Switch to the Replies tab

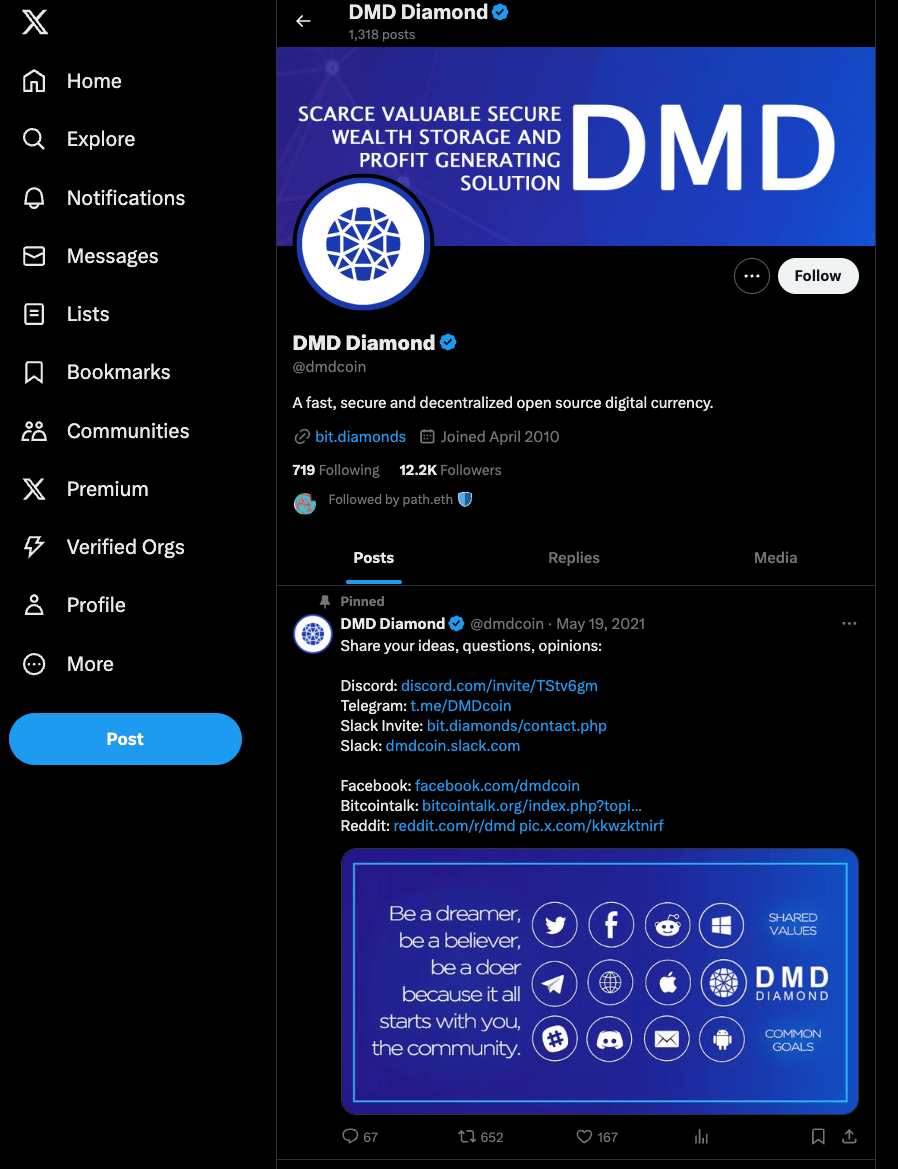click(x=573, y=558)
